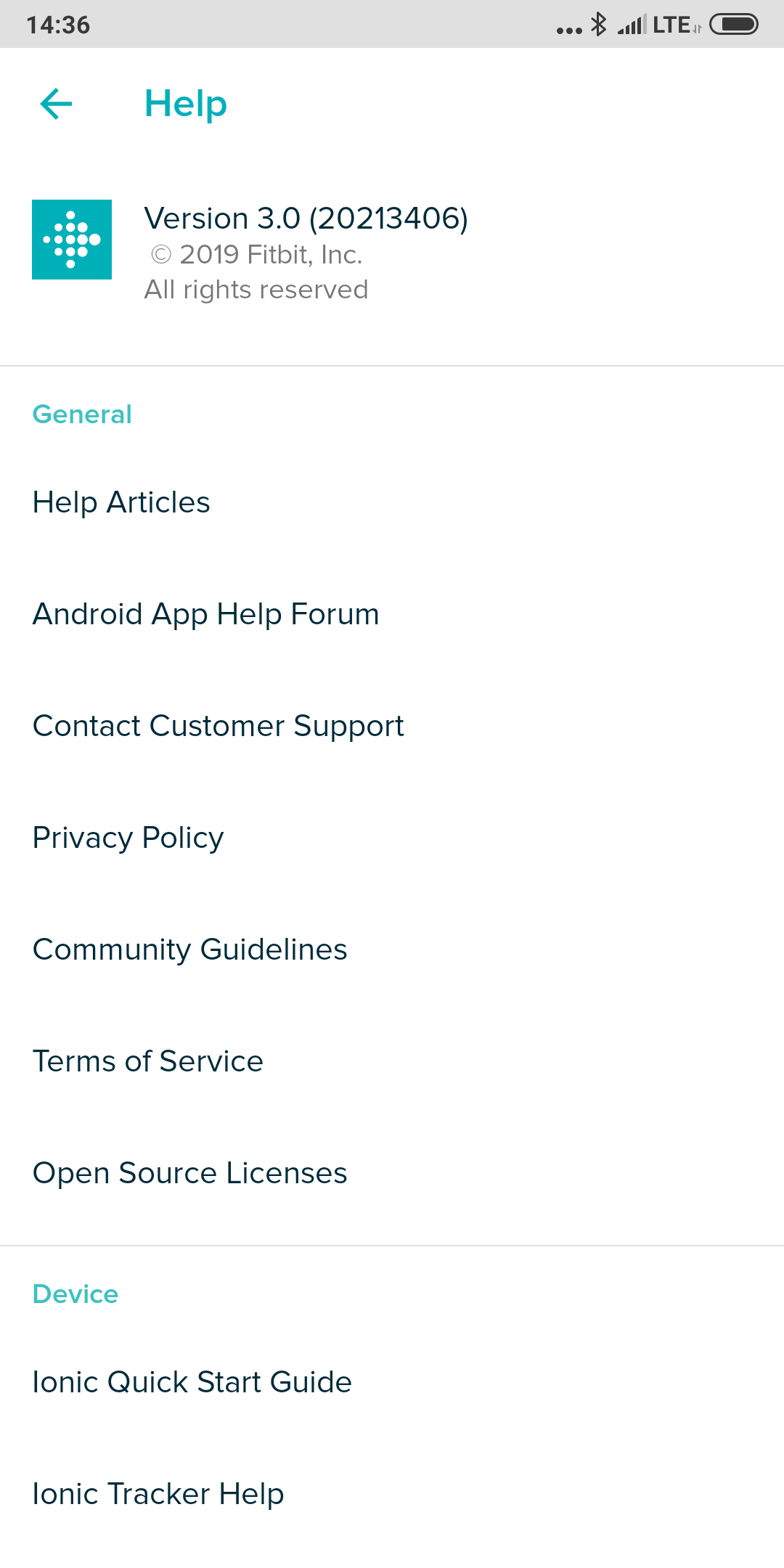Open the Android App Help Forum
This screenshot has height=1568, width=784.
click(206, 614)
